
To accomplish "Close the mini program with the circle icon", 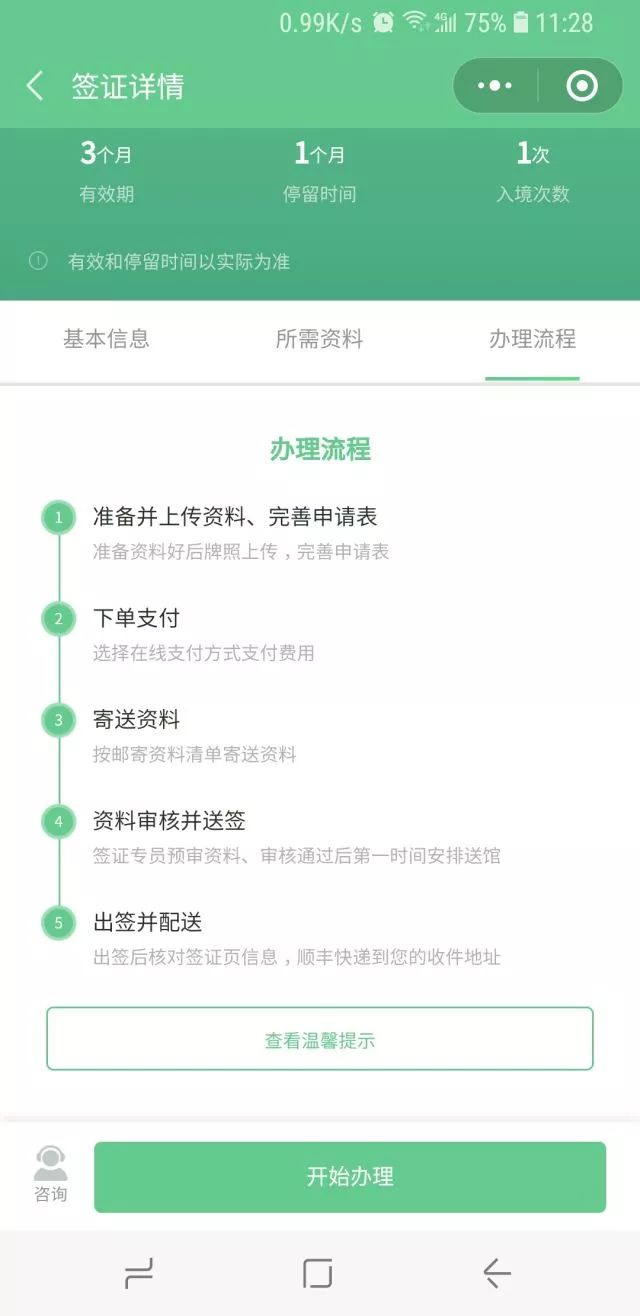I will coord(581,86).
